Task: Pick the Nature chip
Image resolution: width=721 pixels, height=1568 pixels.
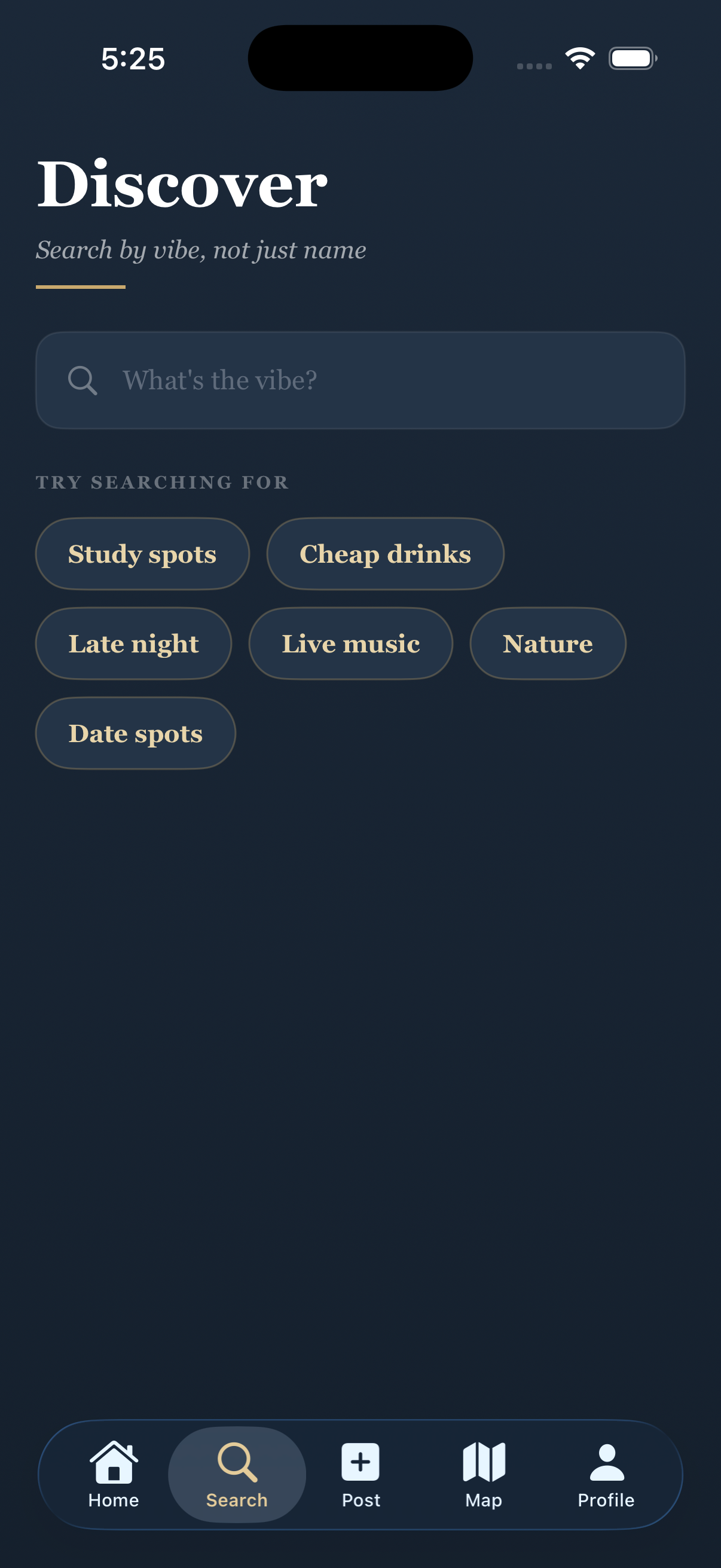Action: click(548, 643)
